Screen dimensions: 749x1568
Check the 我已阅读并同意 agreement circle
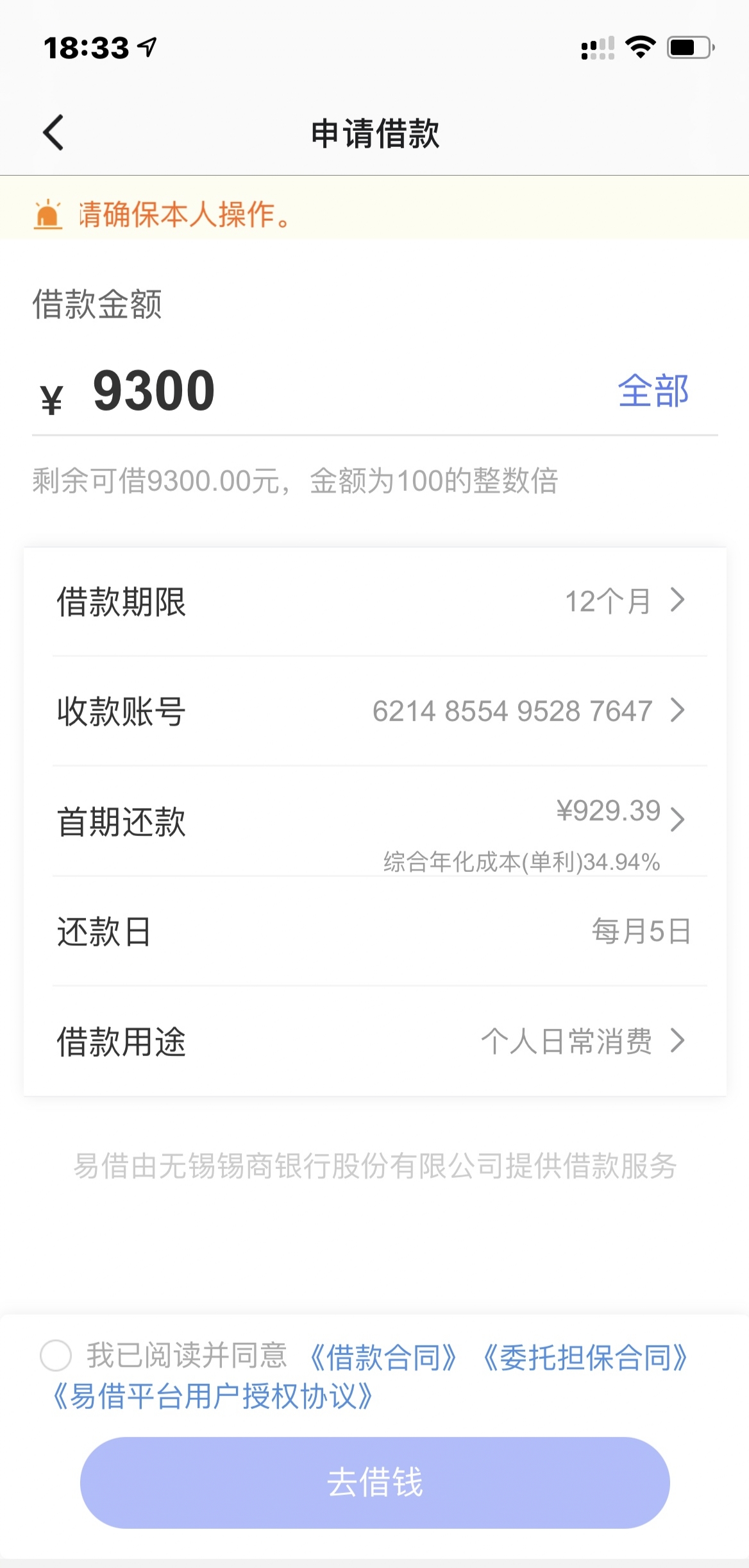click(56, 1356)
